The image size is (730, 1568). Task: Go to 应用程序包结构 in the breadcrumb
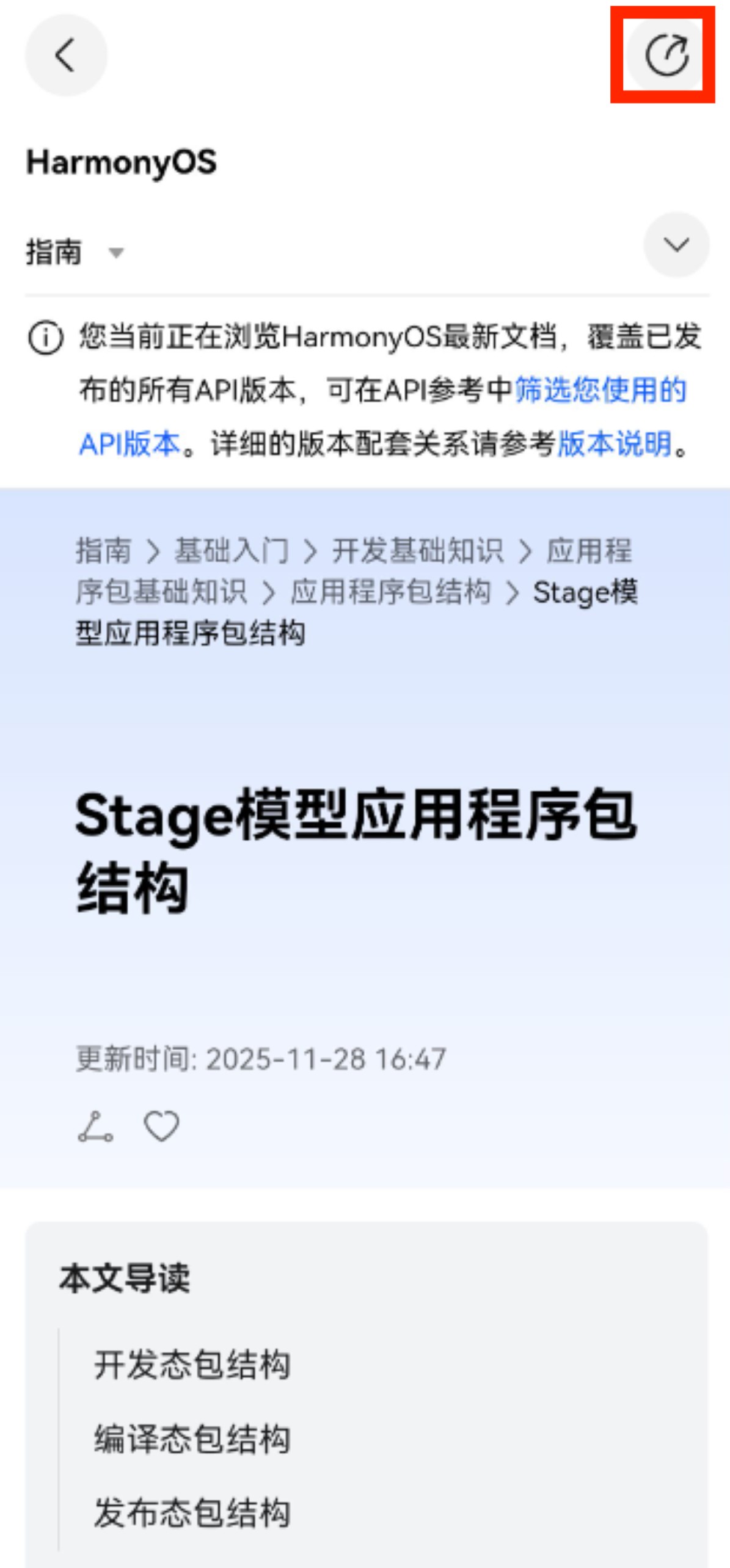coord(390,592)
